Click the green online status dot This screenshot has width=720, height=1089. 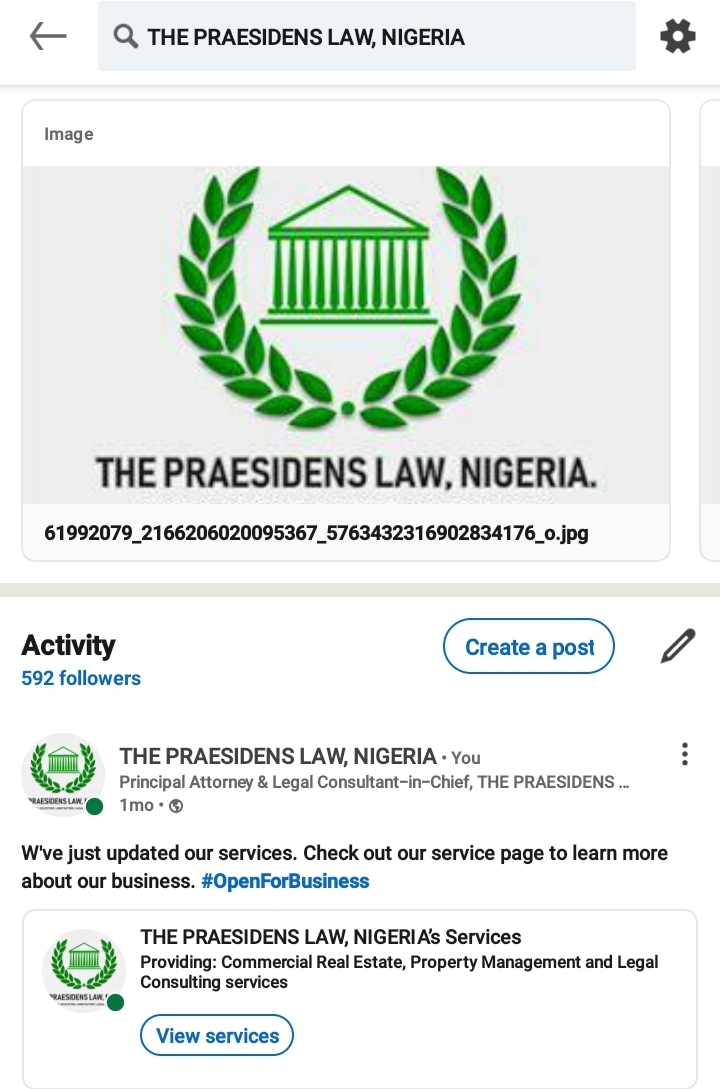click(95, 807)
